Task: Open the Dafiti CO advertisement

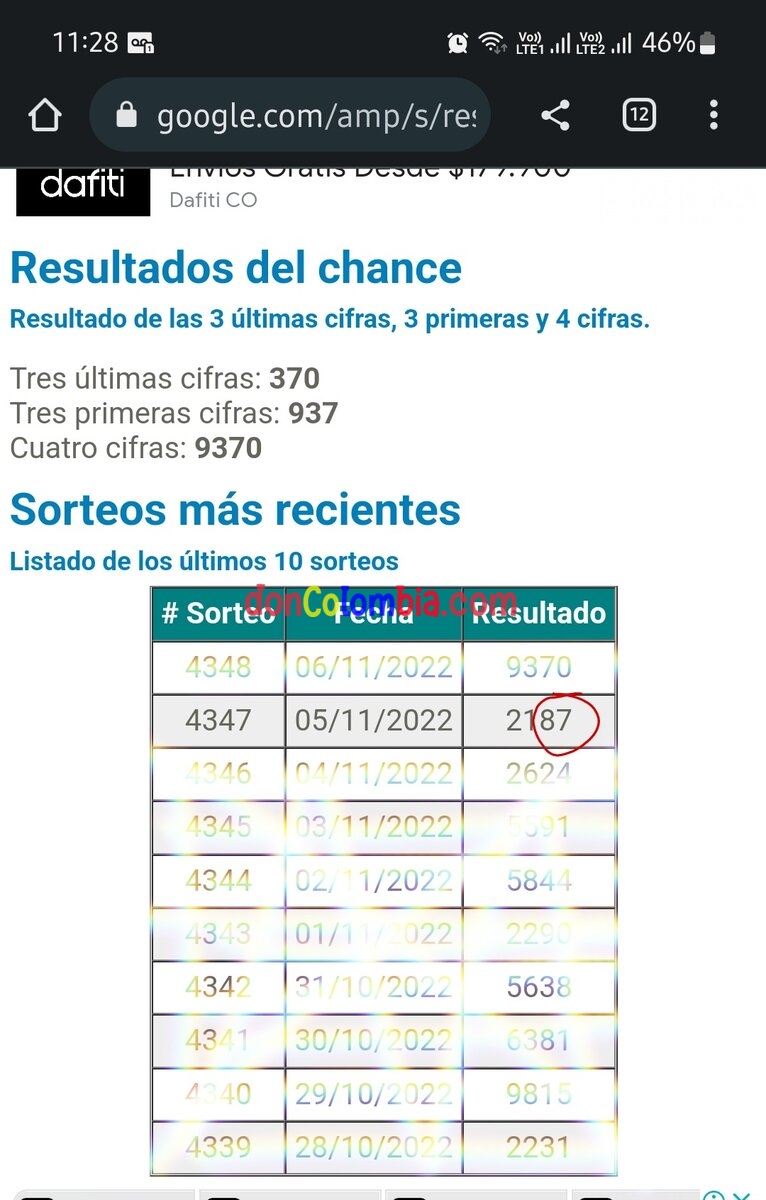Action: coord(84,189)
